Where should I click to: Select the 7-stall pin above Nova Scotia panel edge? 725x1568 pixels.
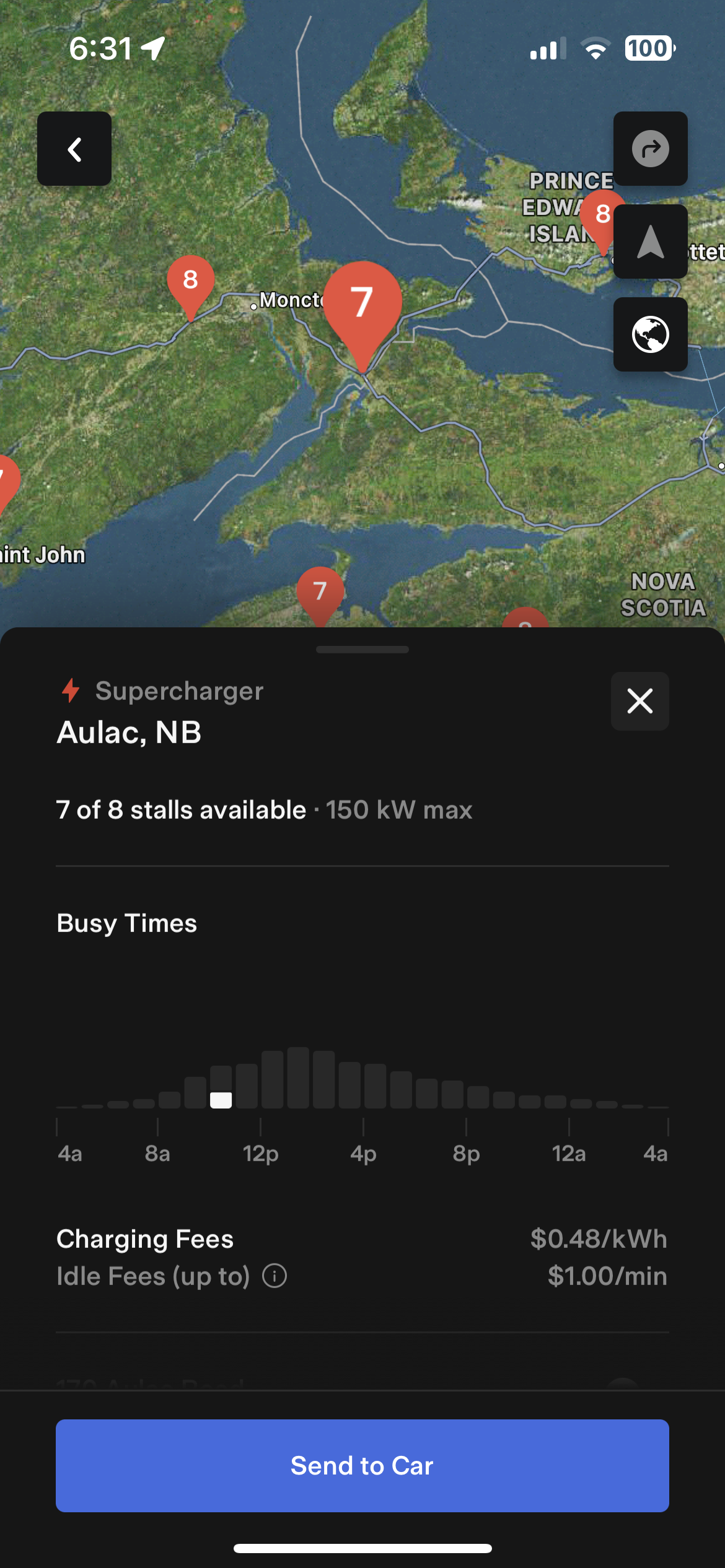pyautogui.click(x=320, y=592)
